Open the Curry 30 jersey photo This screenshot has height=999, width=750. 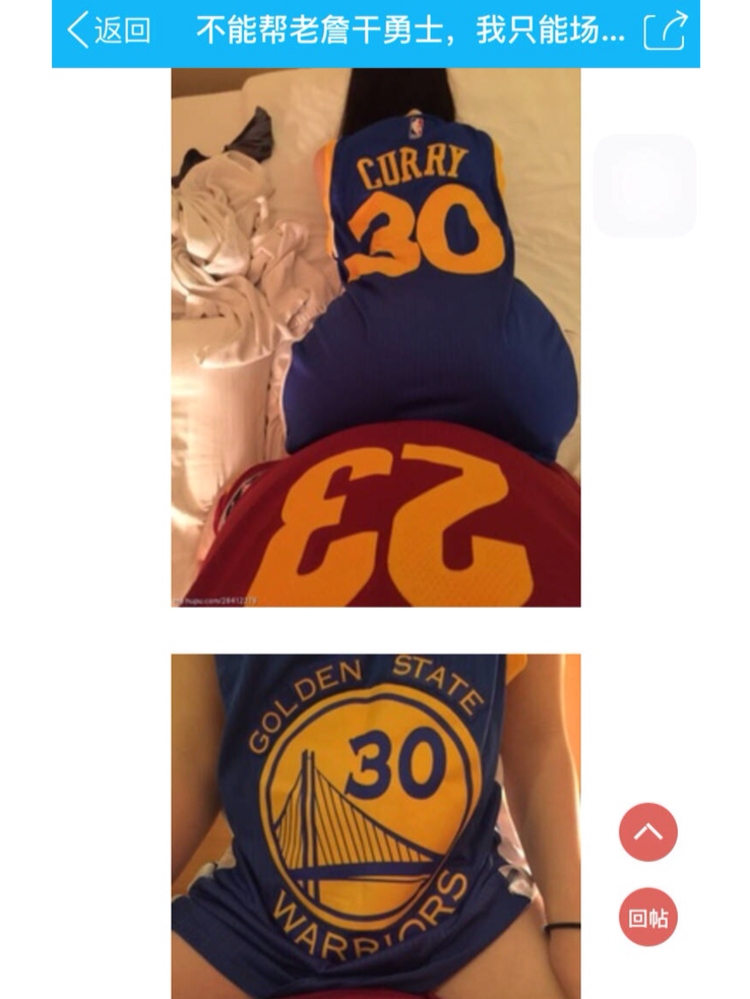point(375,337)
